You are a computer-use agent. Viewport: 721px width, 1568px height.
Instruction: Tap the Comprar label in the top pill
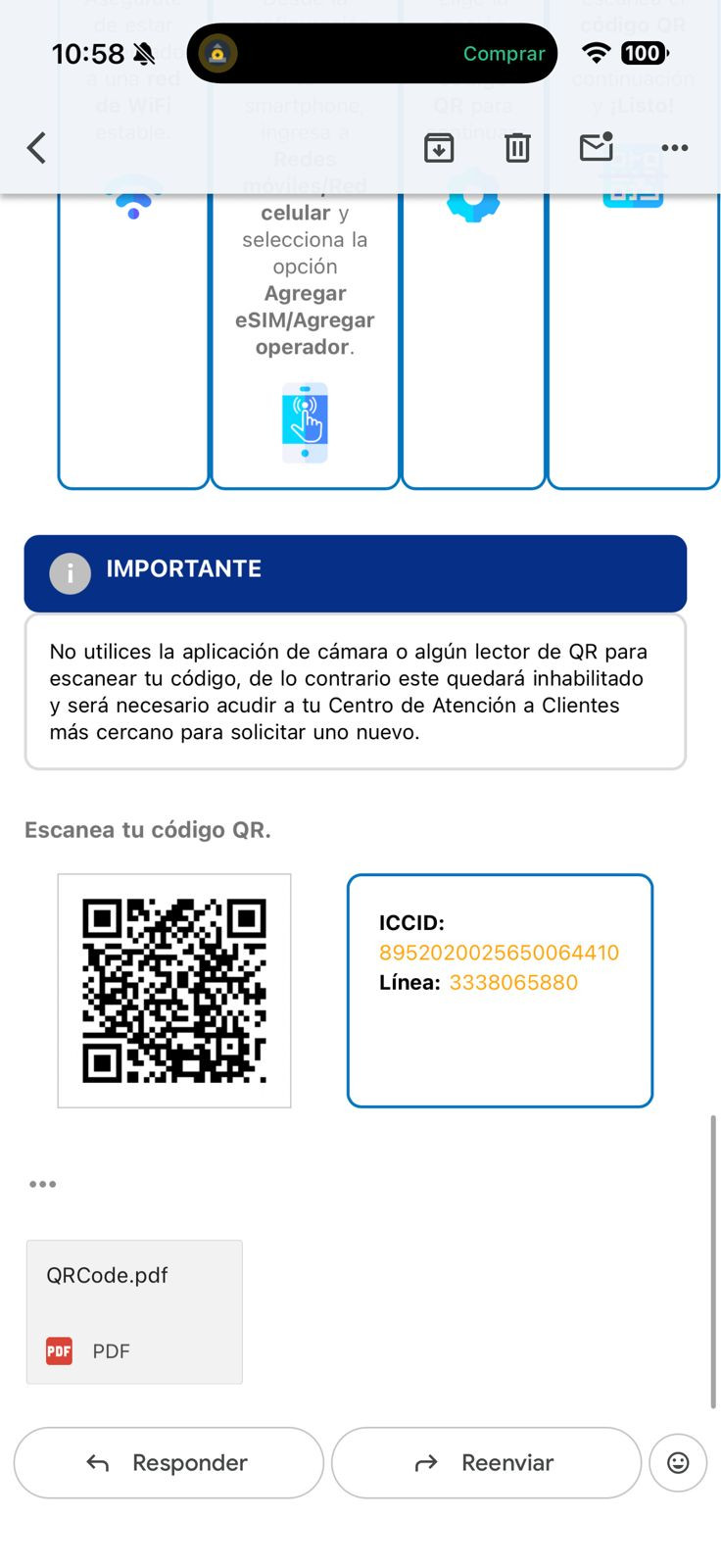504,54
